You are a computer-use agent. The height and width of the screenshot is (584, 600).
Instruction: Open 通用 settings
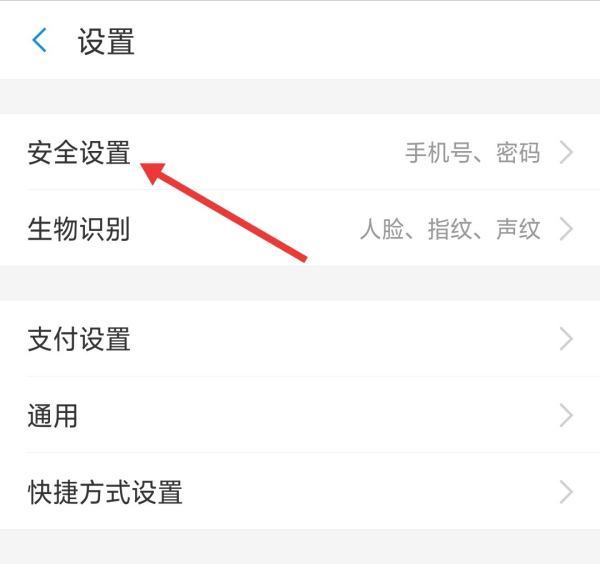pos(300,415)
